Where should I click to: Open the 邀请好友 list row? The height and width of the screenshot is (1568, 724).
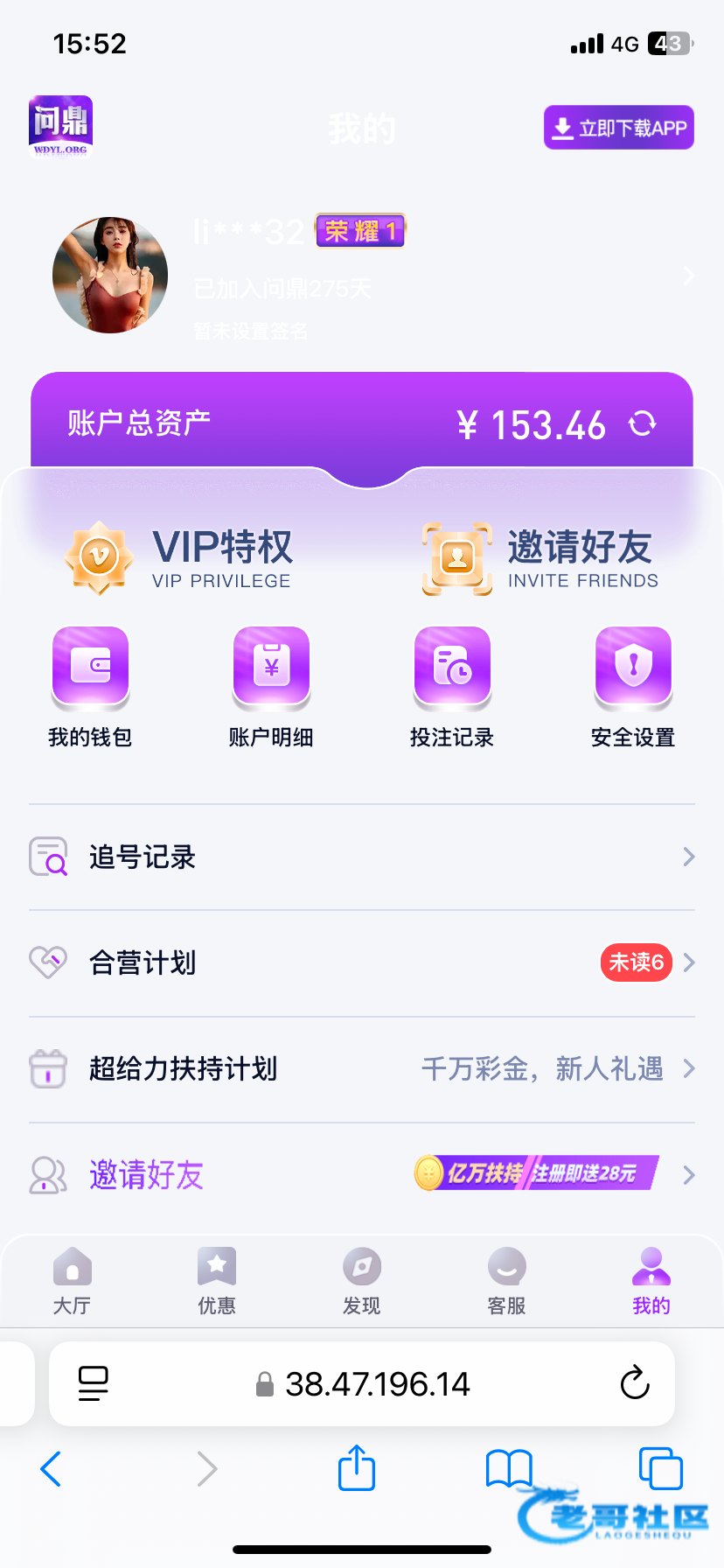coord(362,1174)
